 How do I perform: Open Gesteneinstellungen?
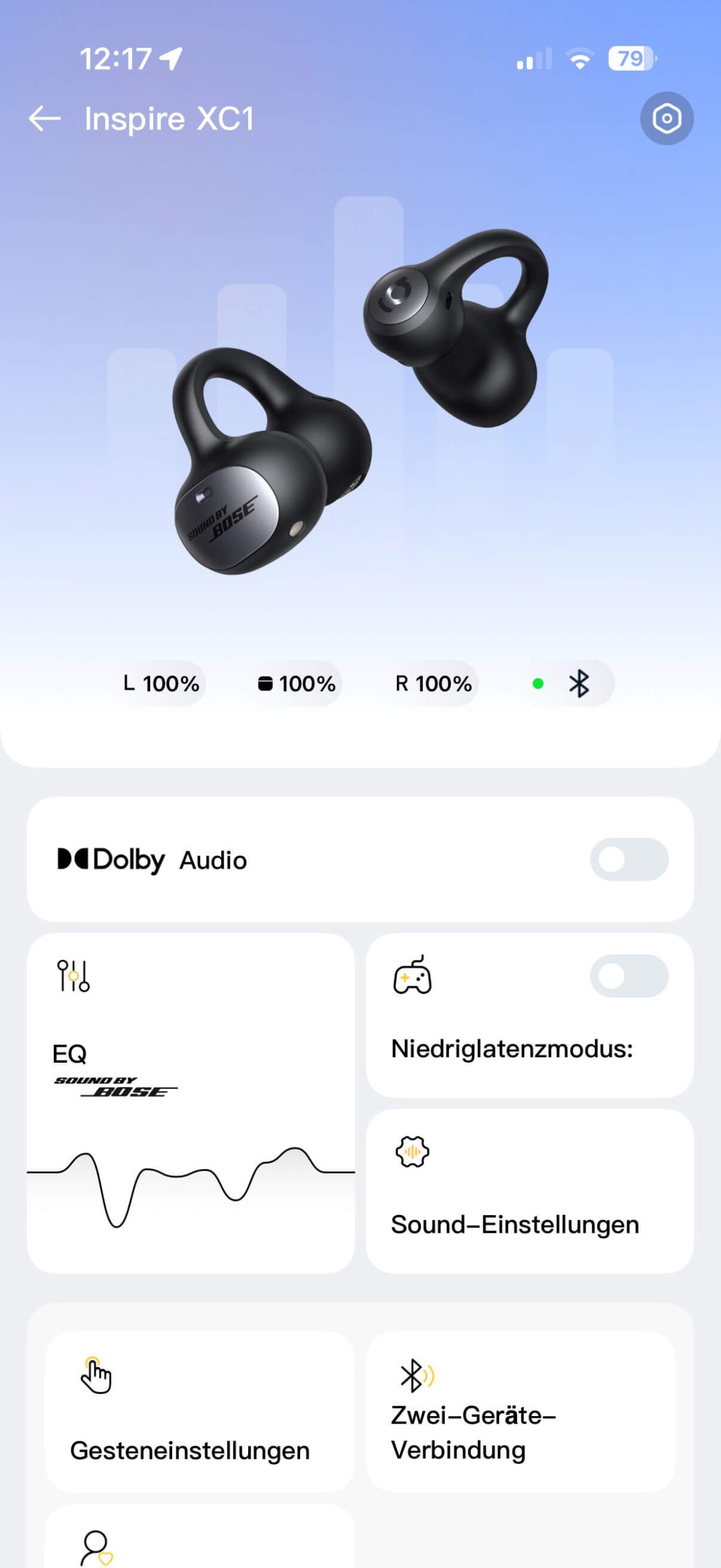[199, 1412]
